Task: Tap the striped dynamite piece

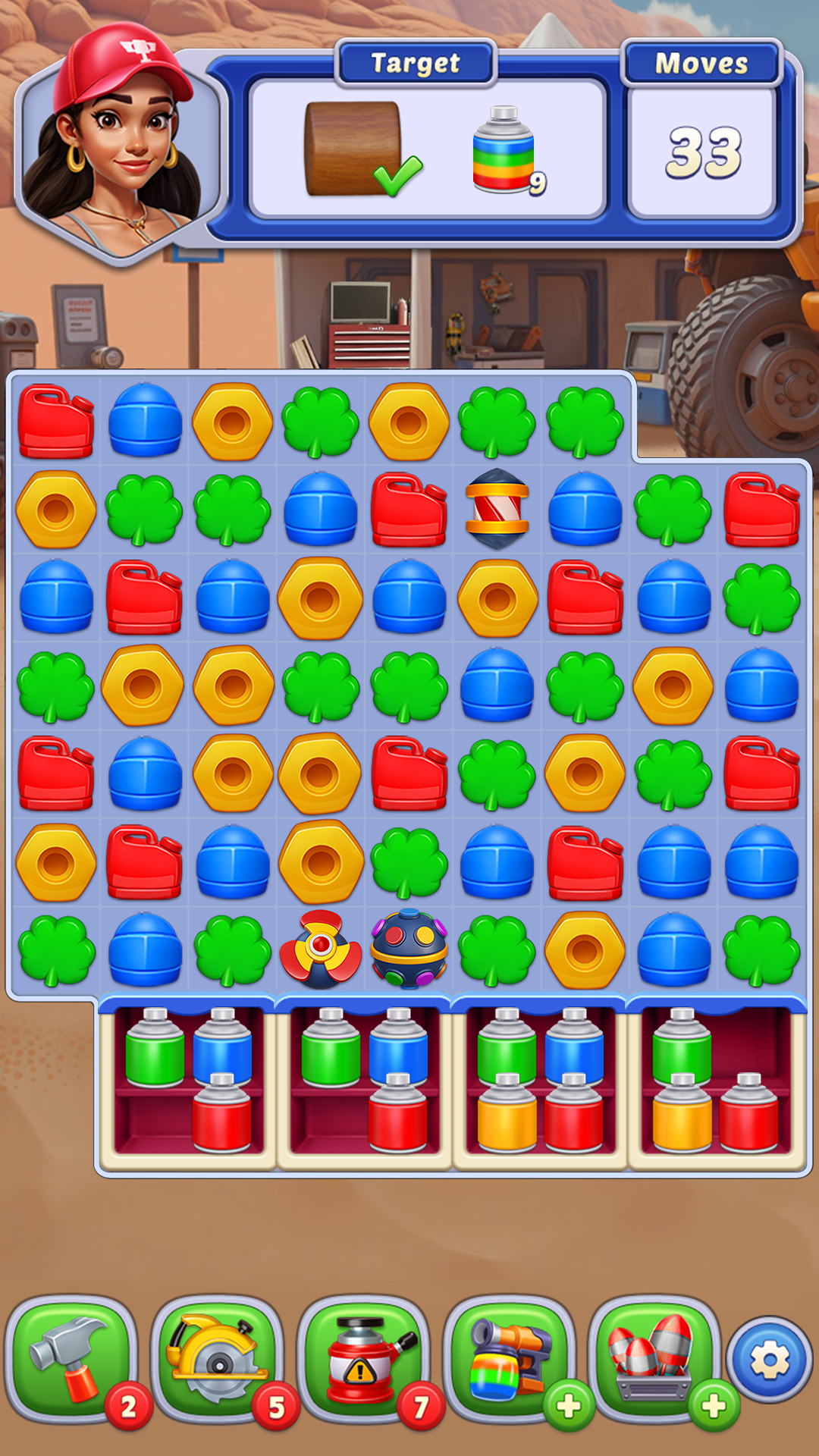Action: point(498,507)
